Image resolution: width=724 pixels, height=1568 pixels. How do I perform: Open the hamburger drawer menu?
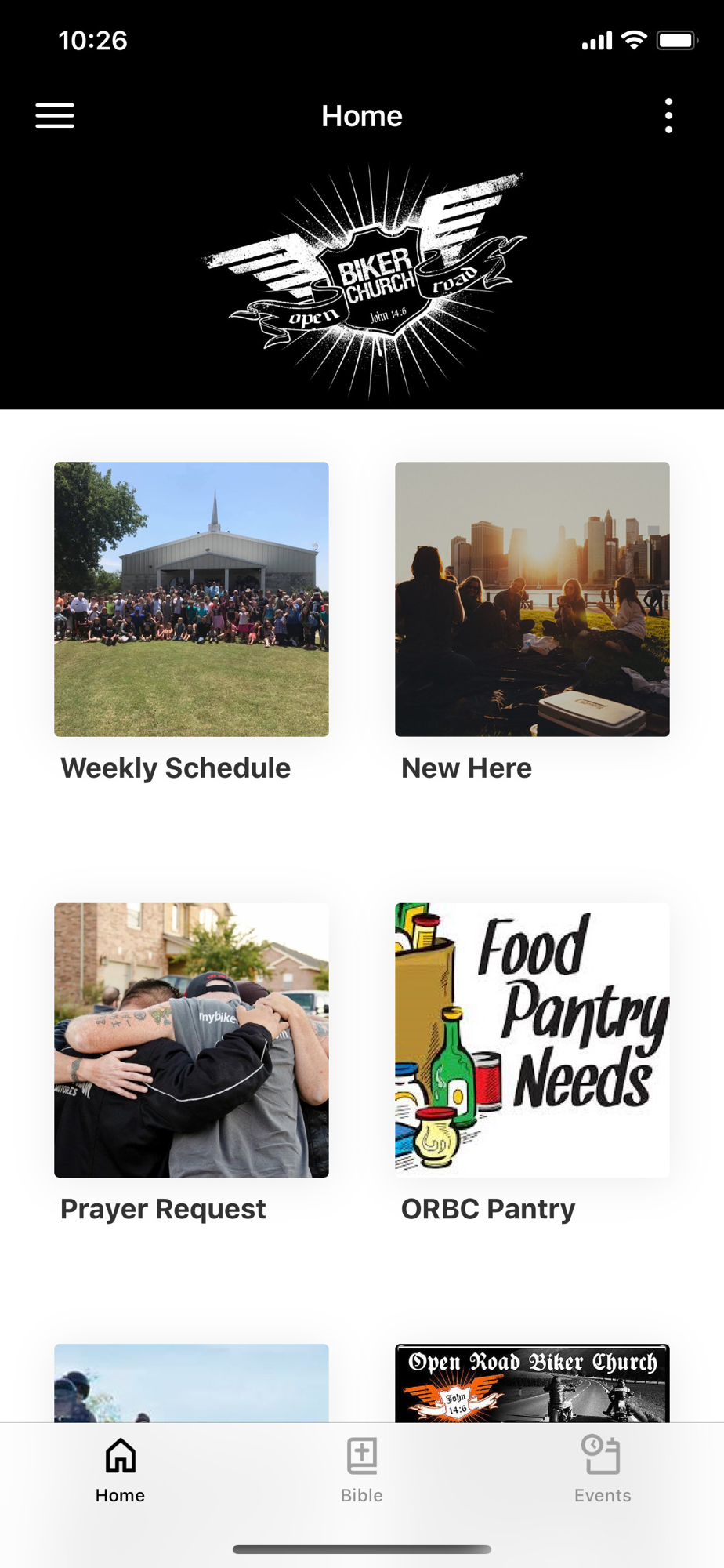click(x=55, y=116)
